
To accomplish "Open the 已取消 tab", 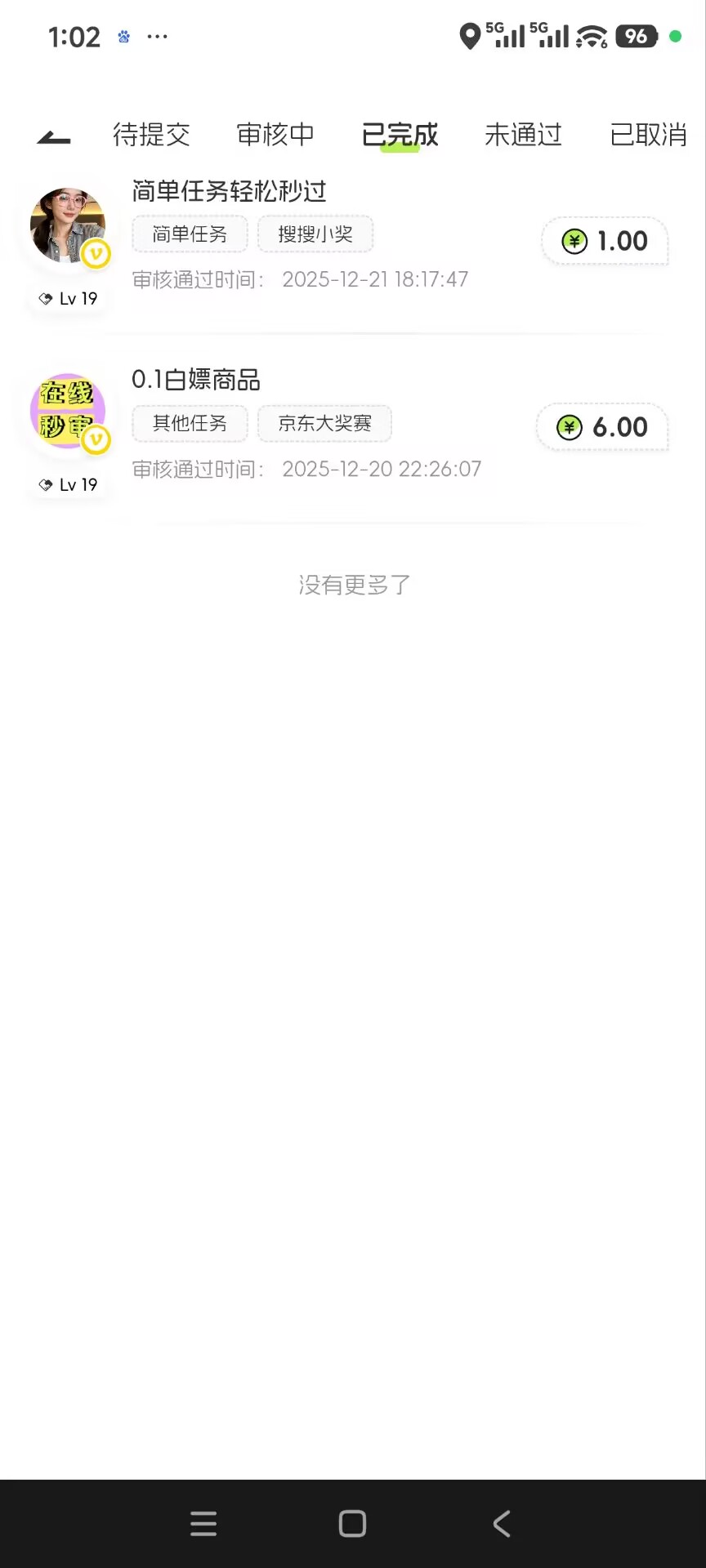I will [x=648, y=135].
